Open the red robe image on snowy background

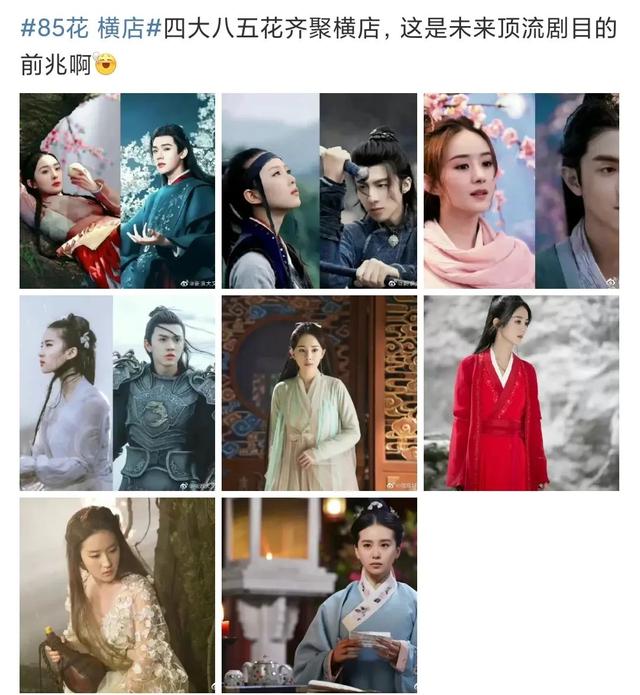point(521,393)
